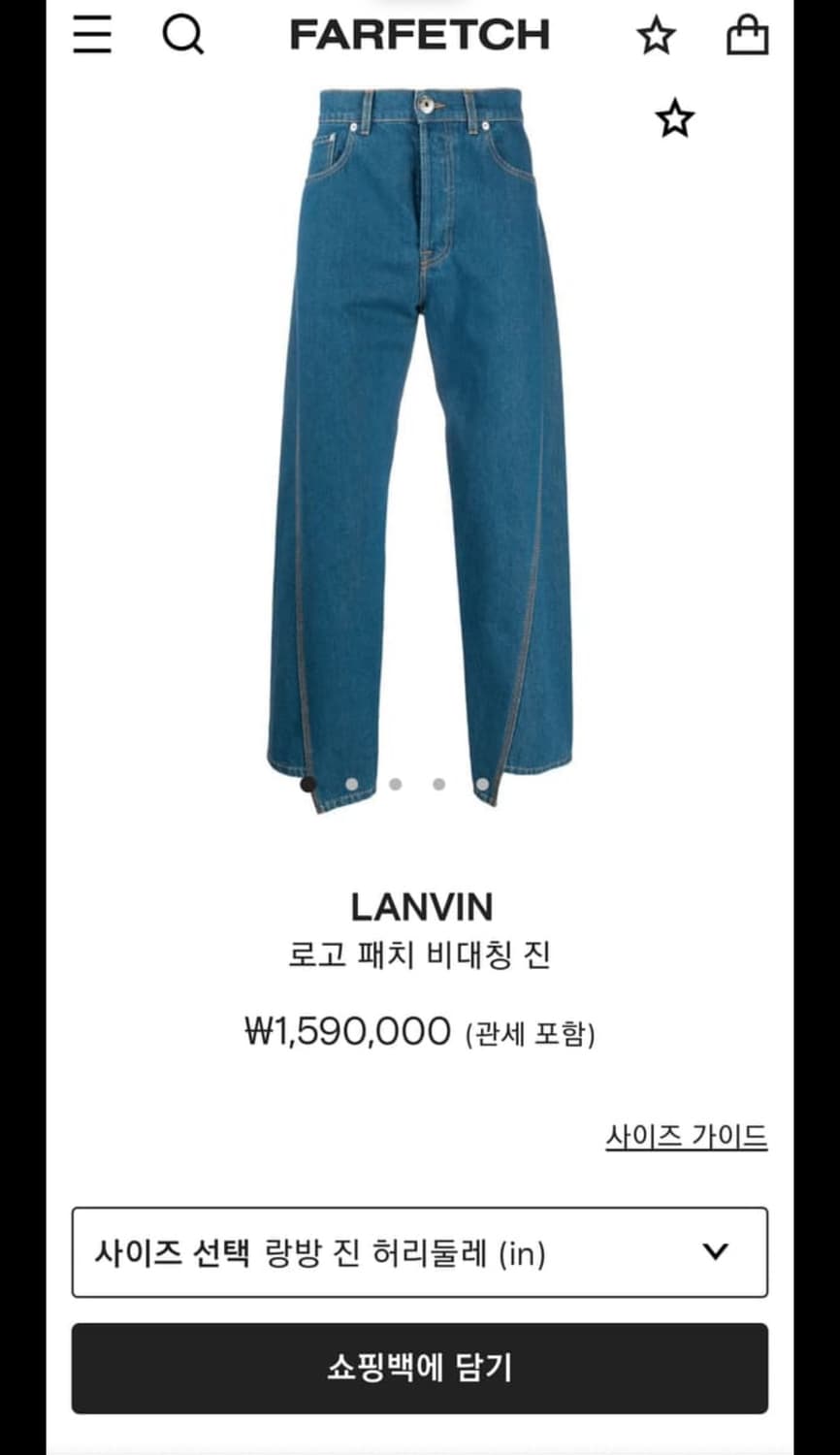
Task: Select the second image dot indicator
Action: point(351,782)
